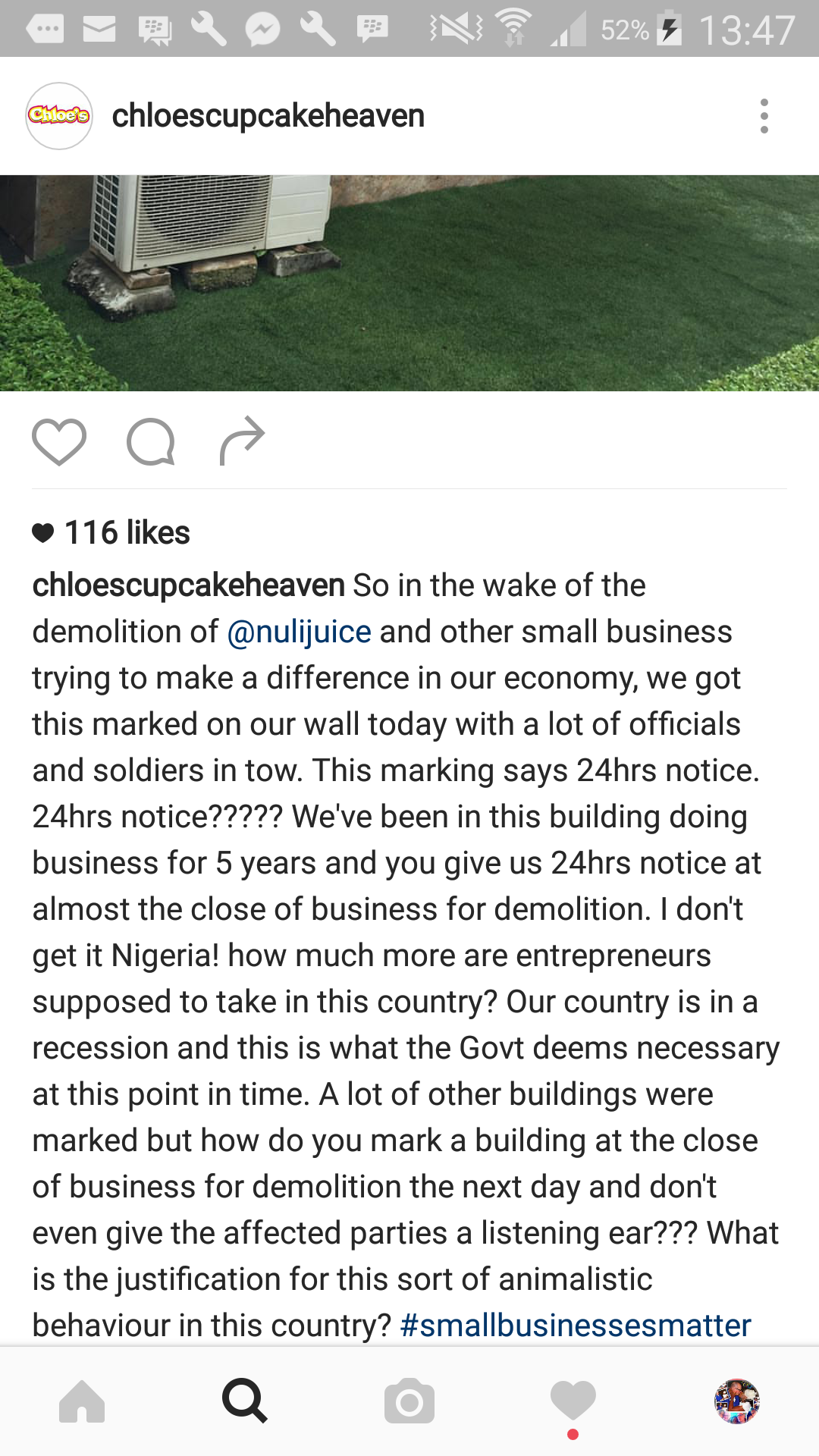Open chloescupcakeheaven username in the post header
Screen dimensions: 819x1456
268,116
